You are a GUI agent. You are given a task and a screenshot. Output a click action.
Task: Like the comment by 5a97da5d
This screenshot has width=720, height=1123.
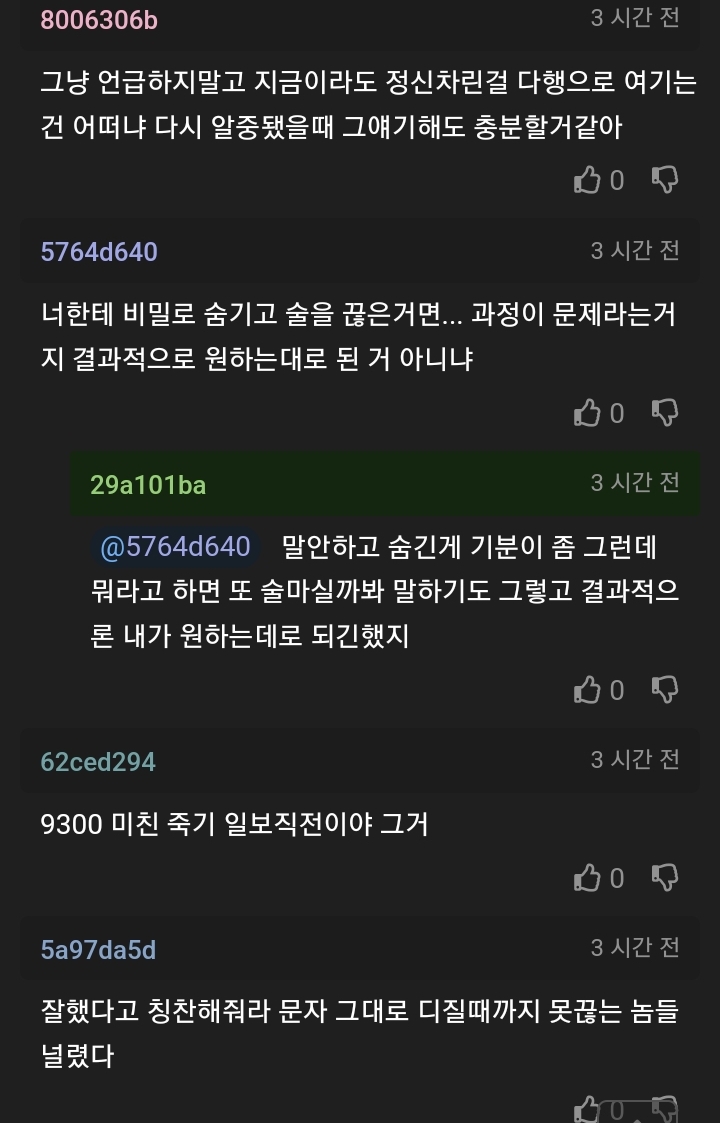[x=588, y=1110]
